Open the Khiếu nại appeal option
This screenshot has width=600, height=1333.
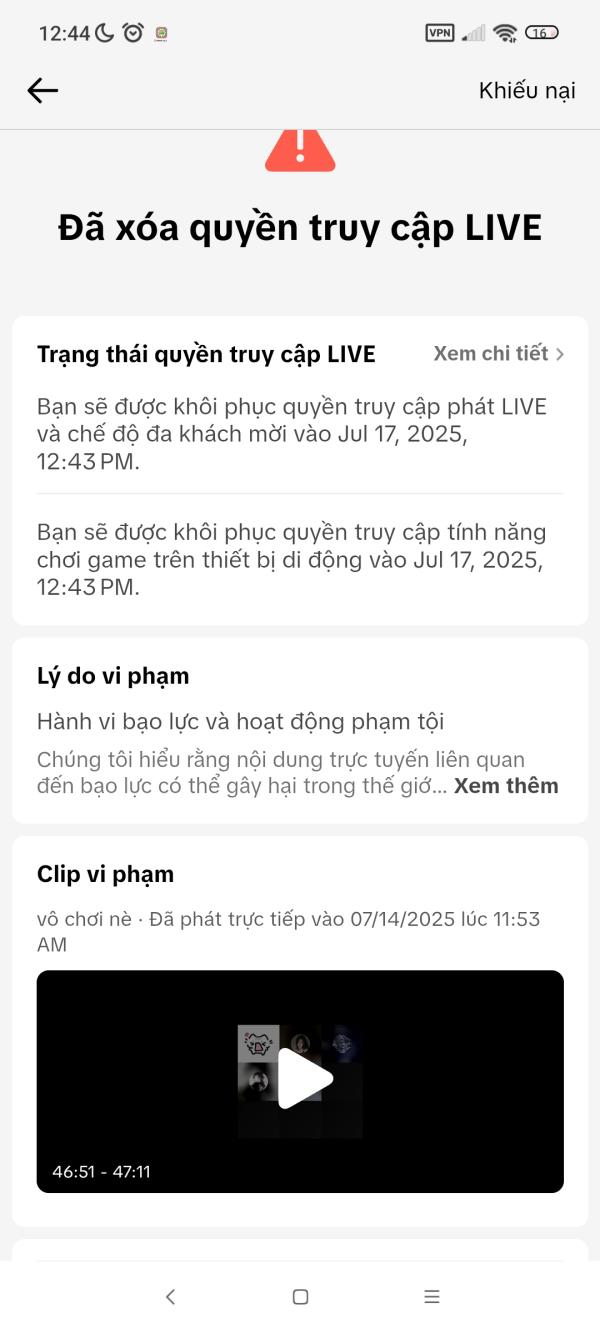coord(527,91)
